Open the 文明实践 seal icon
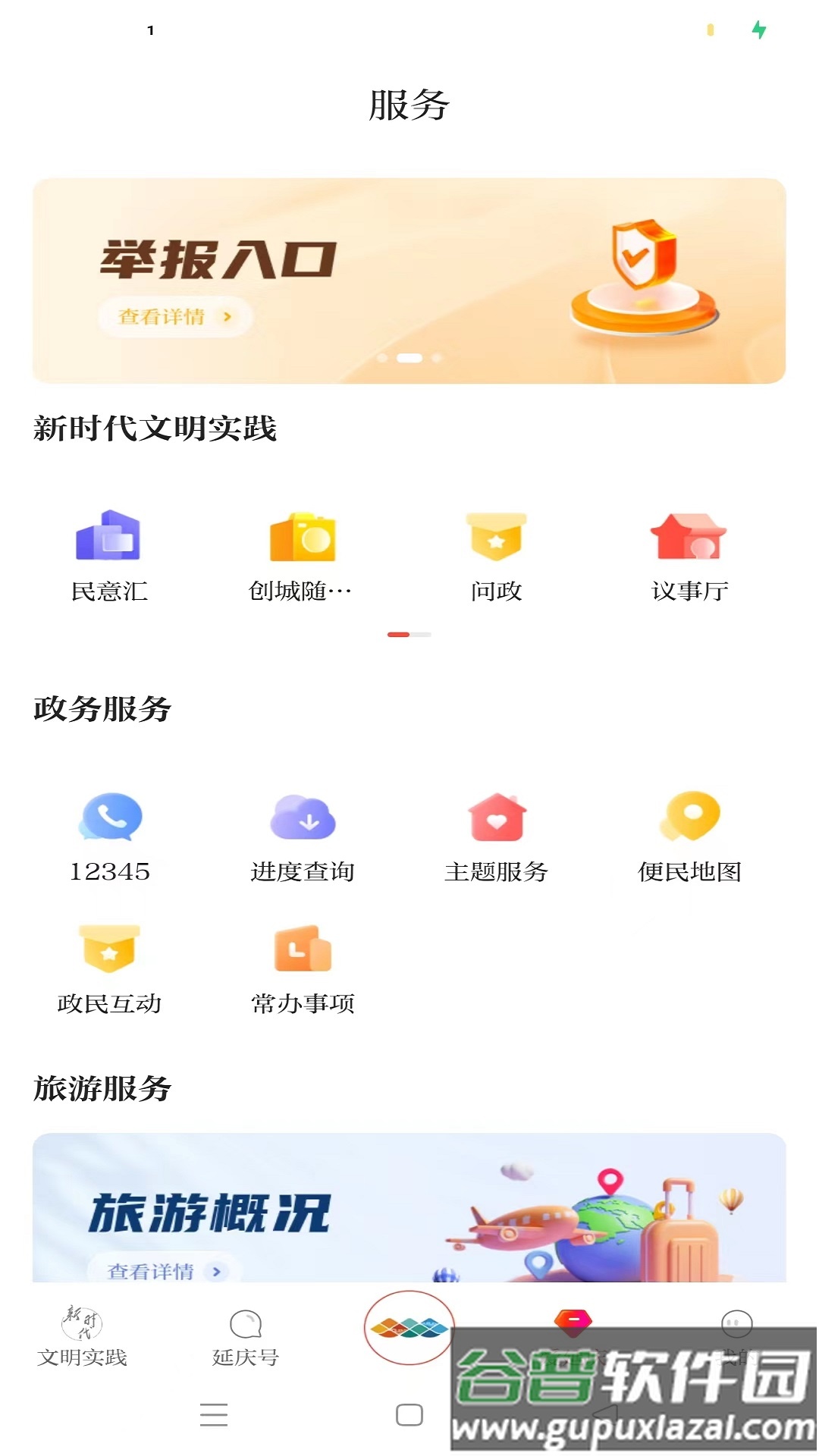This screenshot has width=819, height=1456. (81, 1323)
